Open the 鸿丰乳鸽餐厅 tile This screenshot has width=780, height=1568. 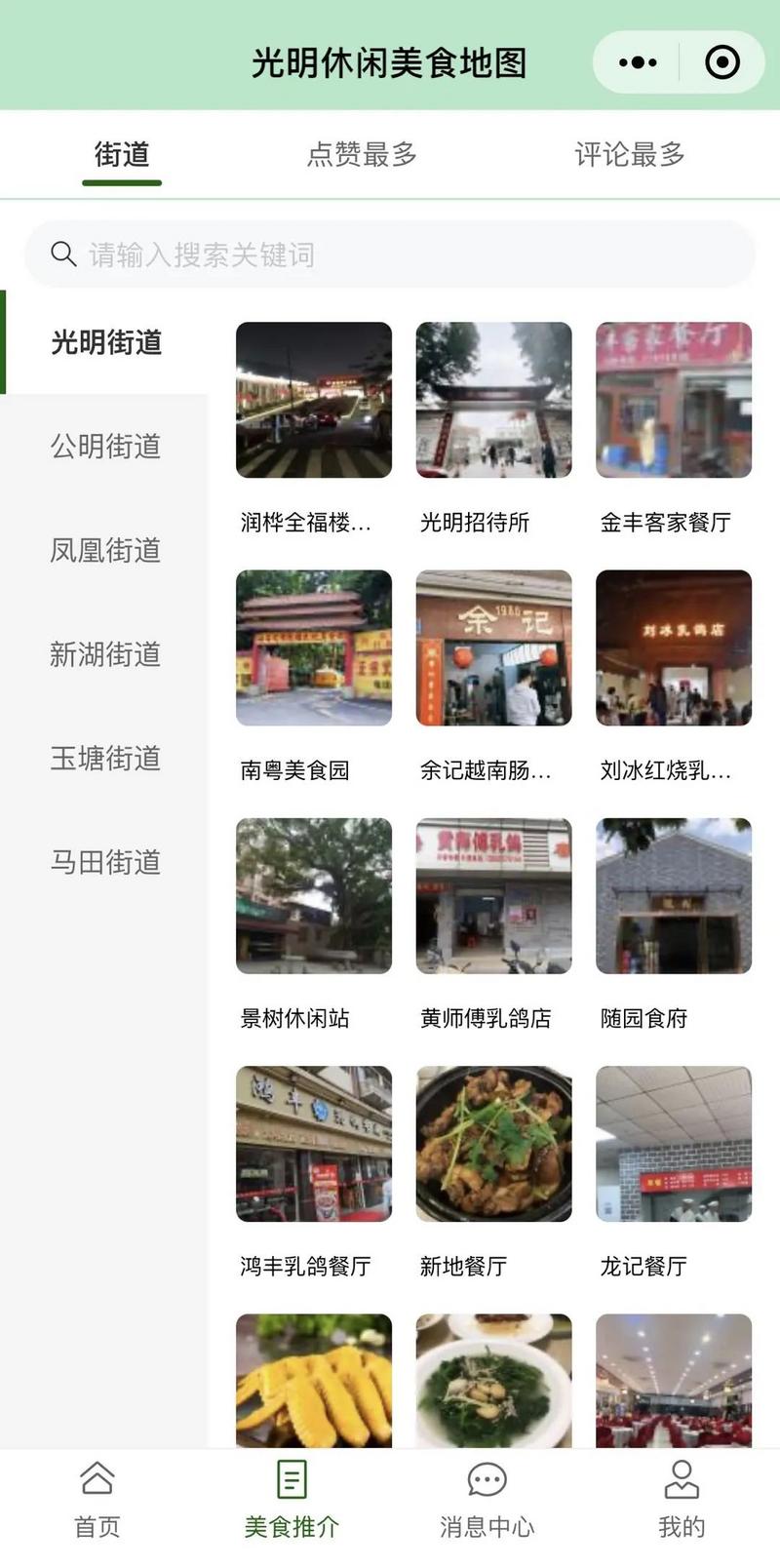[x=314, y=1172]
